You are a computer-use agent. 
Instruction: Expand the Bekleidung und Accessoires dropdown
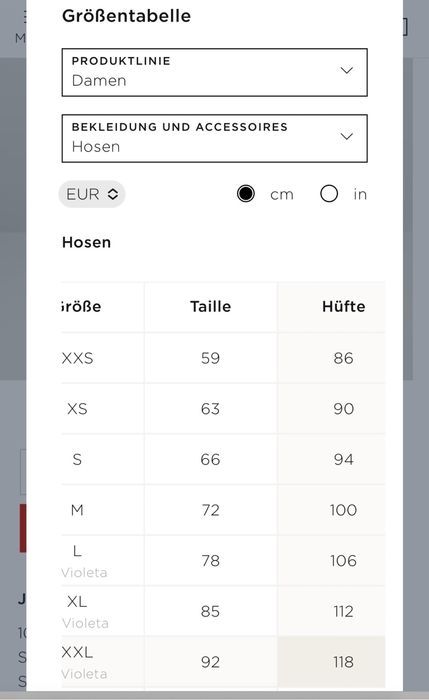[214, 138]
